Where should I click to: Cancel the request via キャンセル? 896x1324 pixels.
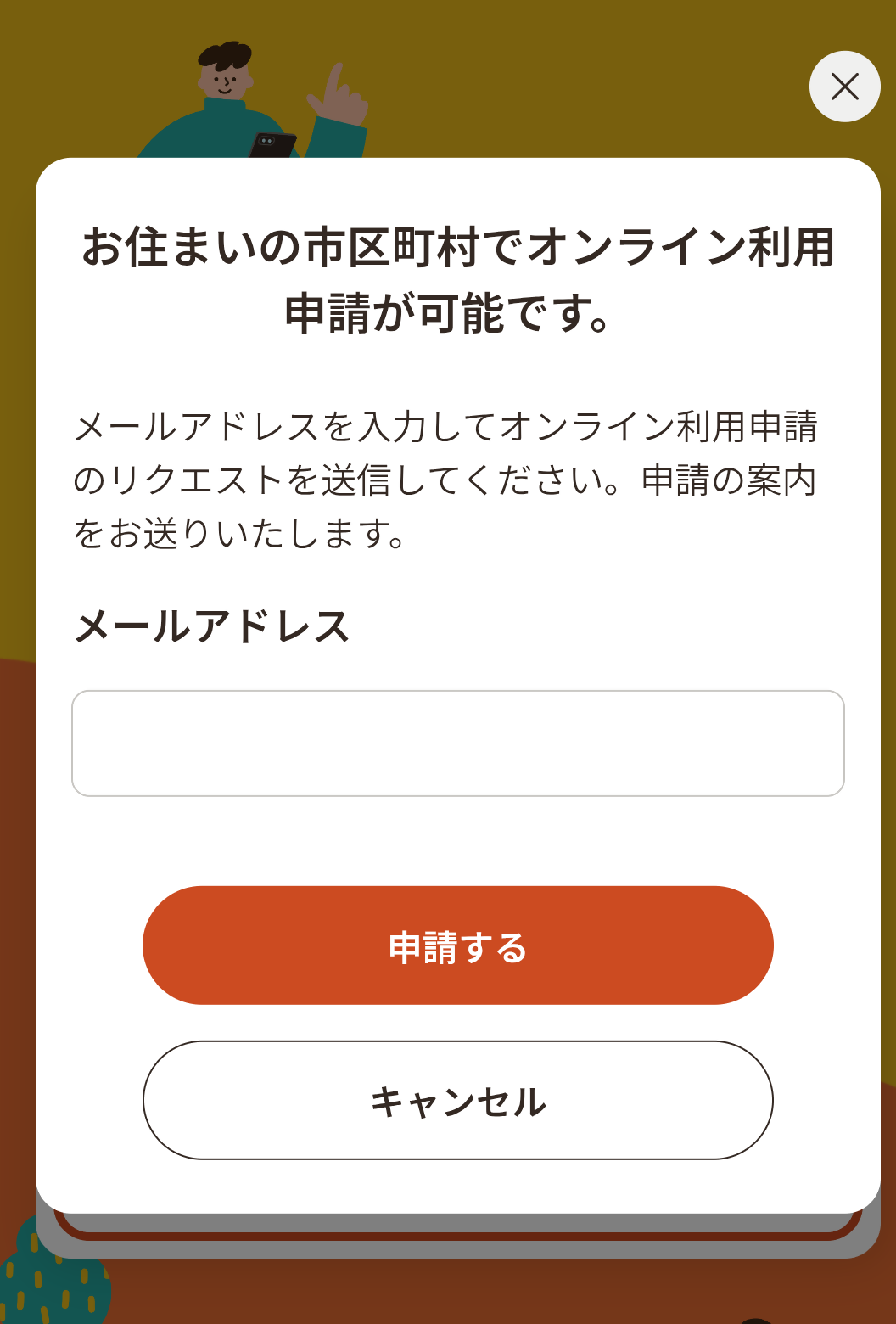(458, 1101)
